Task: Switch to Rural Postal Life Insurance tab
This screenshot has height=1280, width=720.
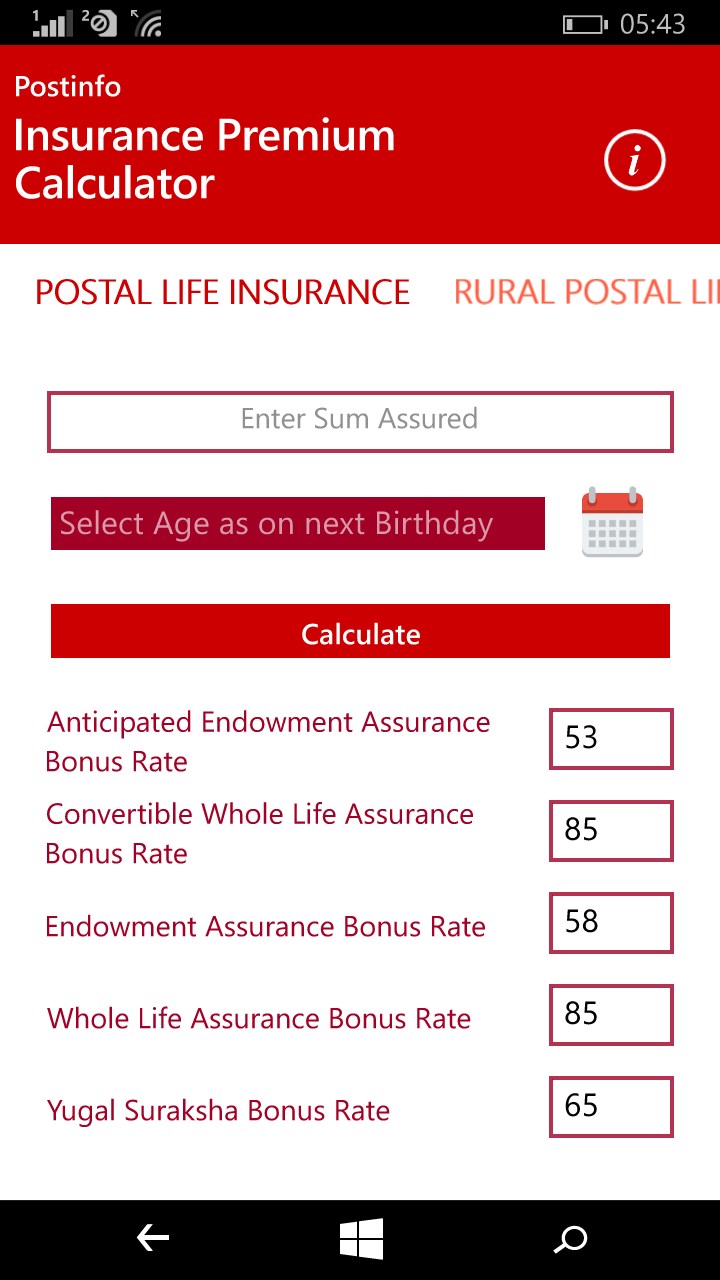Action: [x=585, y=292]
